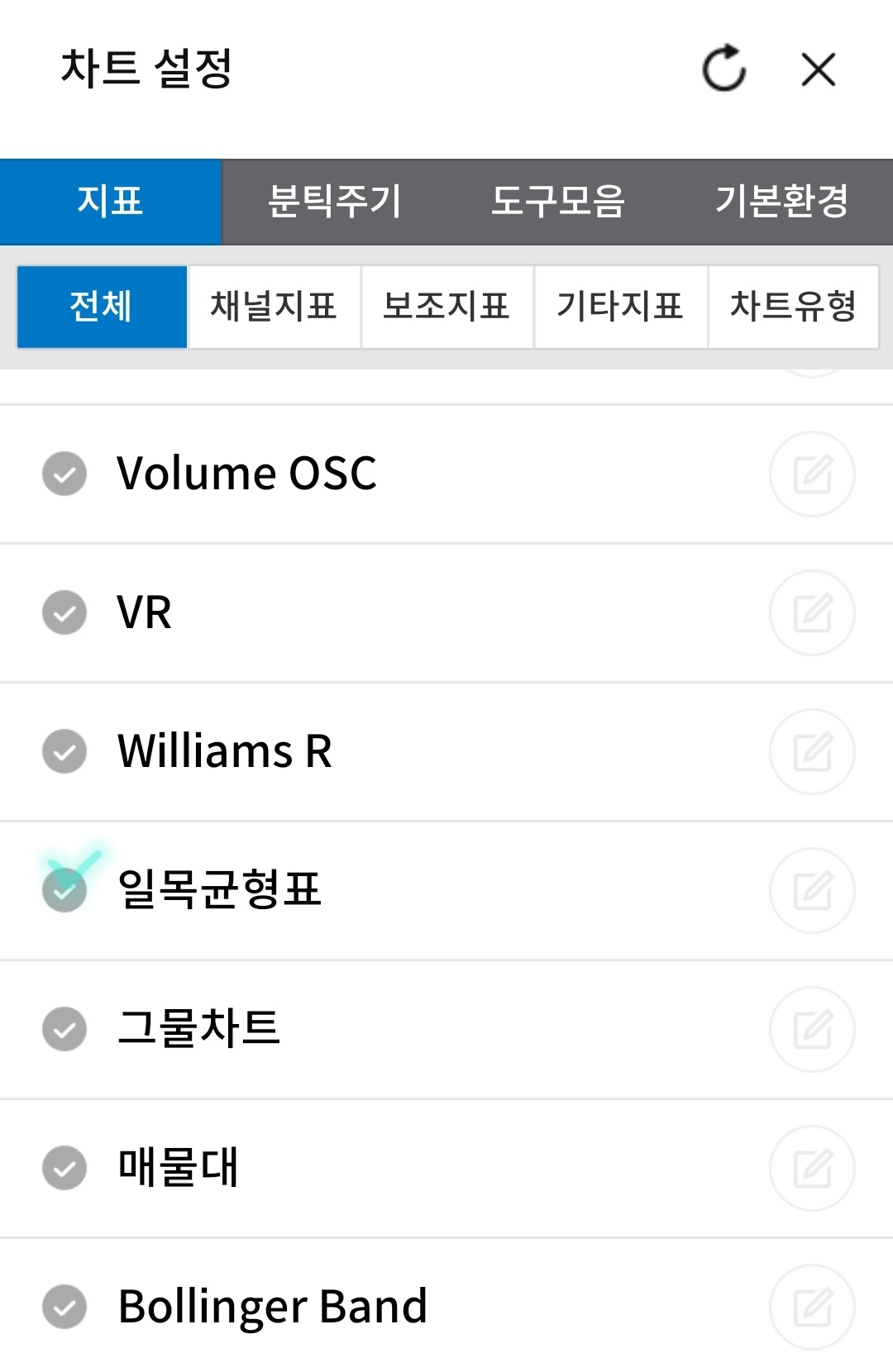Disable the checked 일목균형표 indicator
This screenshot has width=893, height=1372.
pos(64,890)
